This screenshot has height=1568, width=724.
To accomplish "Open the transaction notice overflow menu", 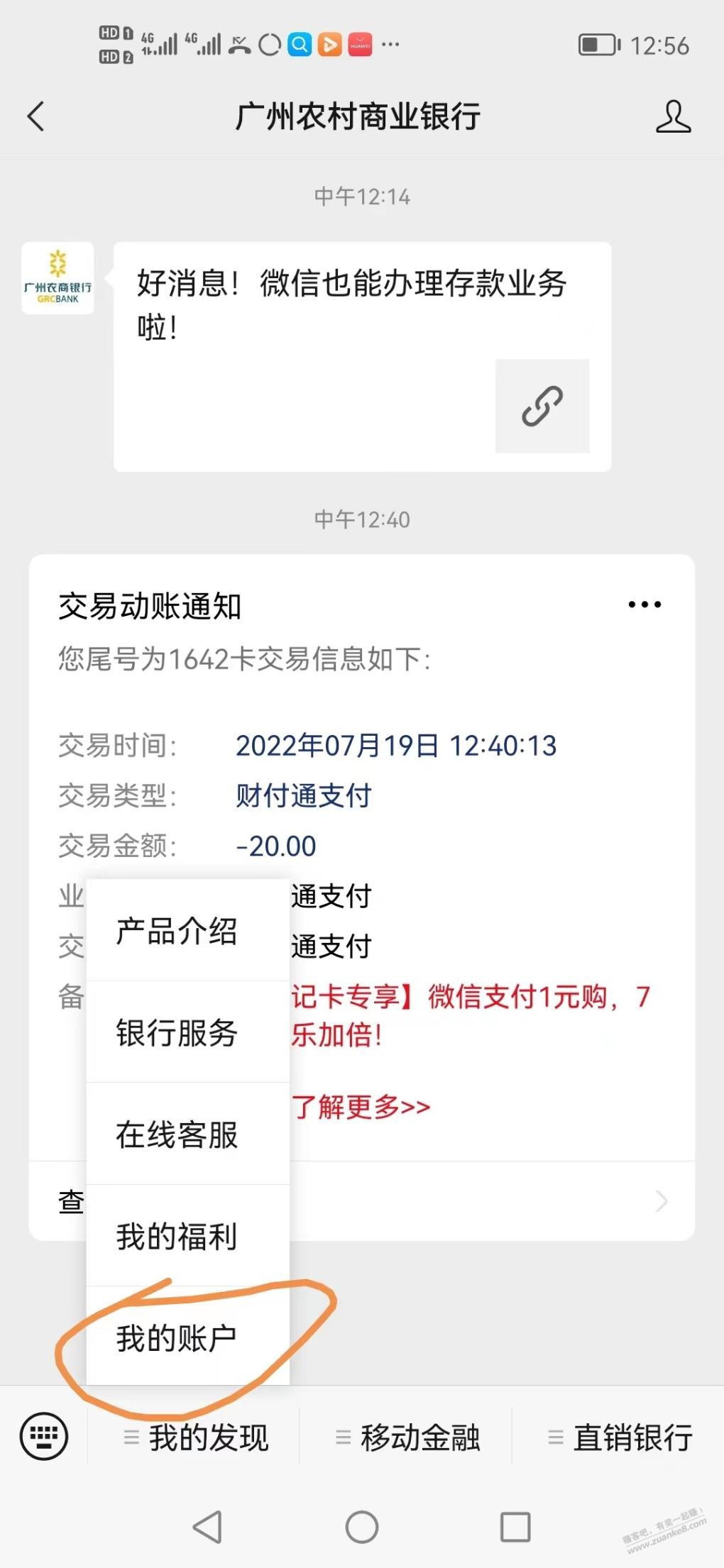I will point(645,604).
